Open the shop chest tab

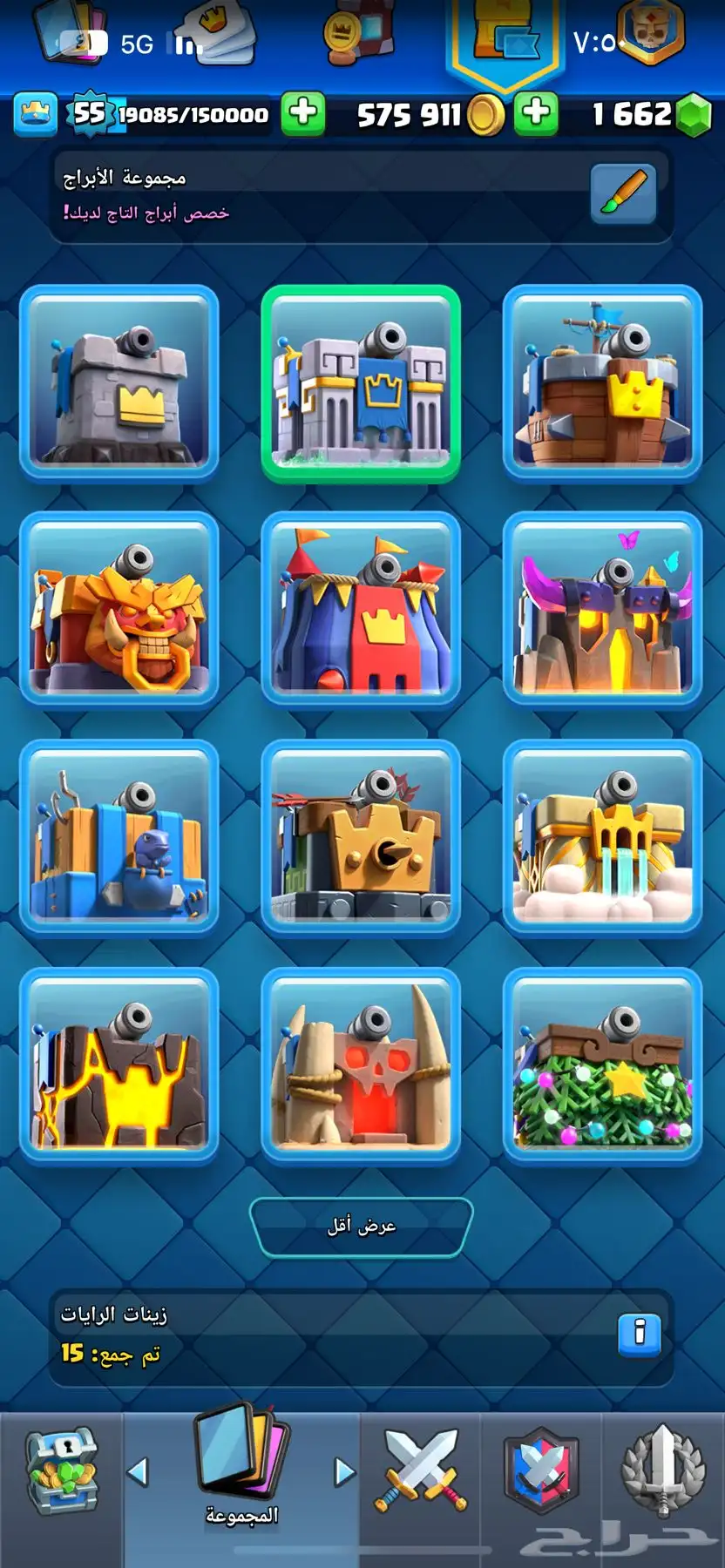[x=61, y=1472]
